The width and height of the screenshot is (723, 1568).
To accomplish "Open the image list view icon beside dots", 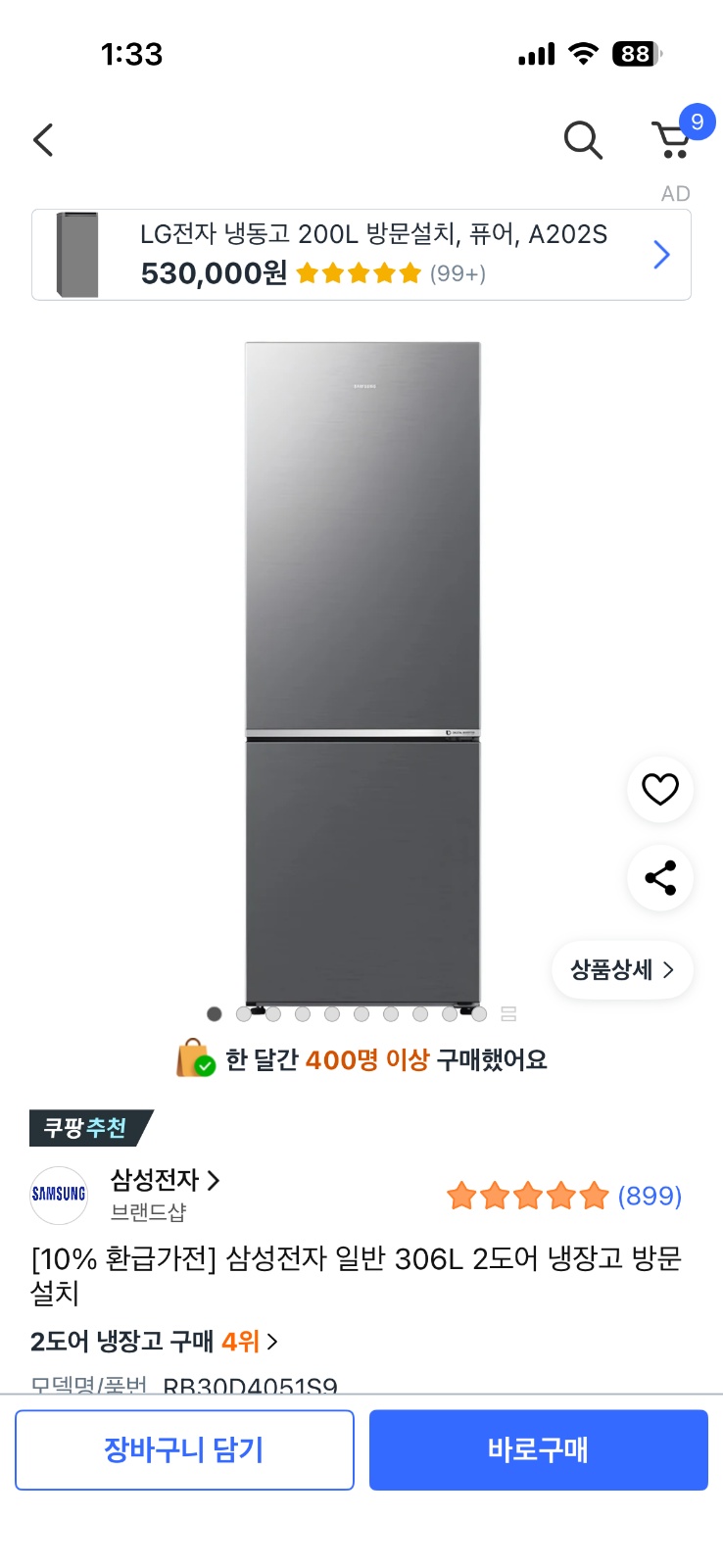I will [508, 1013].
